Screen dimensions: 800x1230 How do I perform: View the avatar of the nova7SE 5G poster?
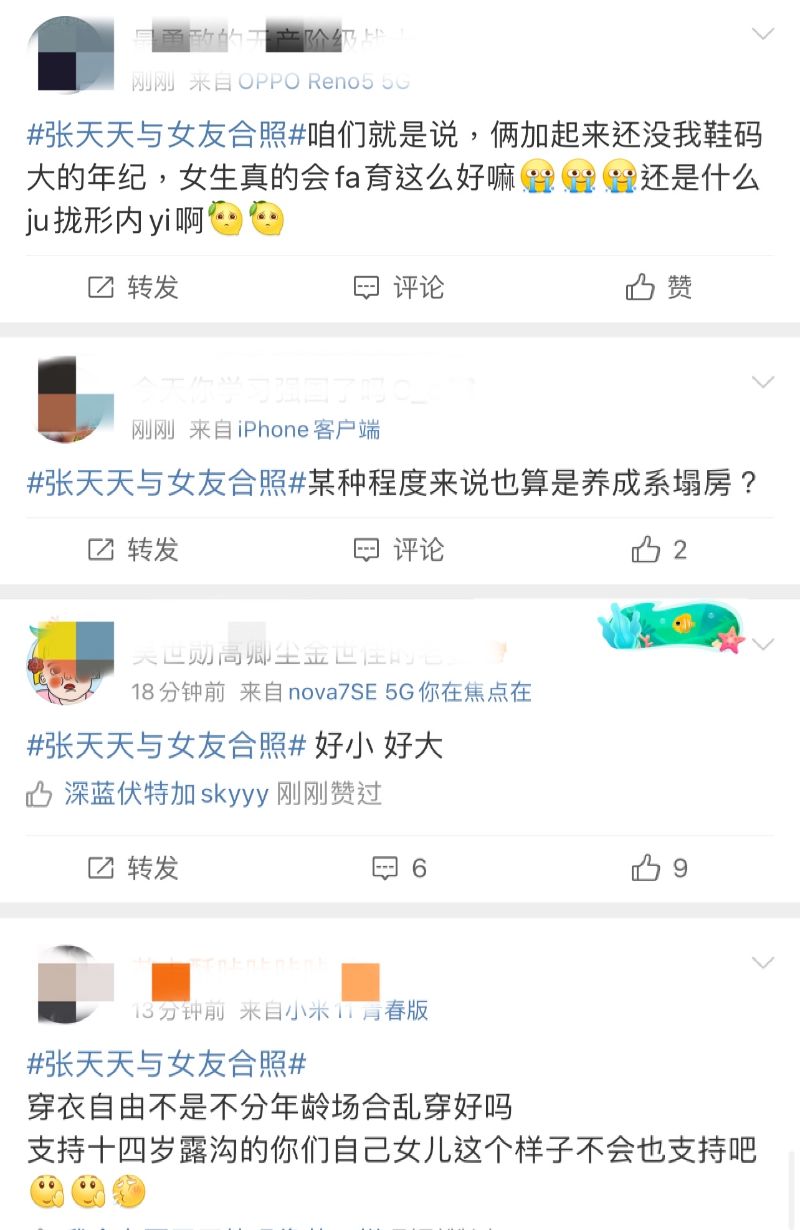(70, 662)
